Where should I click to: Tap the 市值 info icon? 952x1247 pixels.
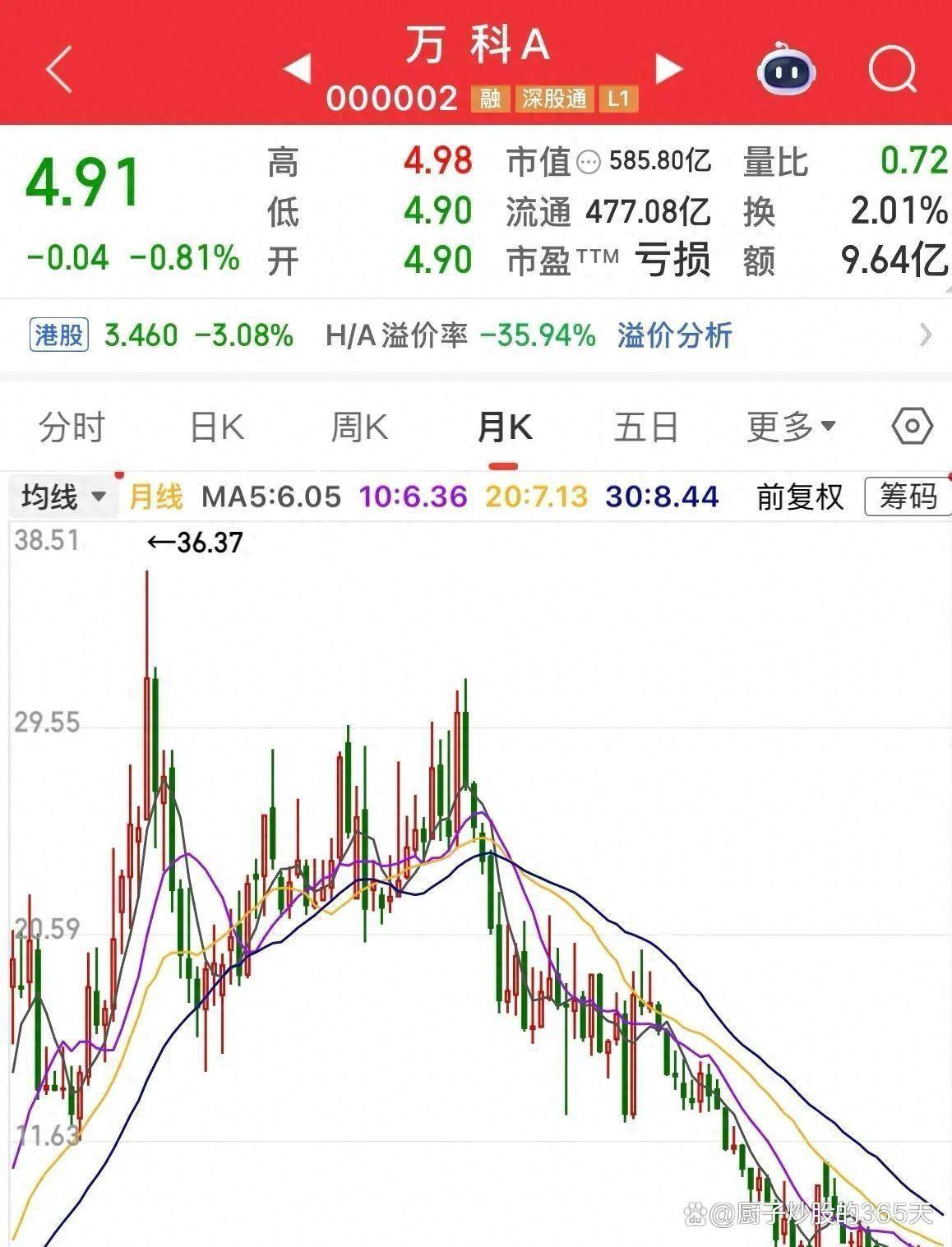tap(589, 162)
